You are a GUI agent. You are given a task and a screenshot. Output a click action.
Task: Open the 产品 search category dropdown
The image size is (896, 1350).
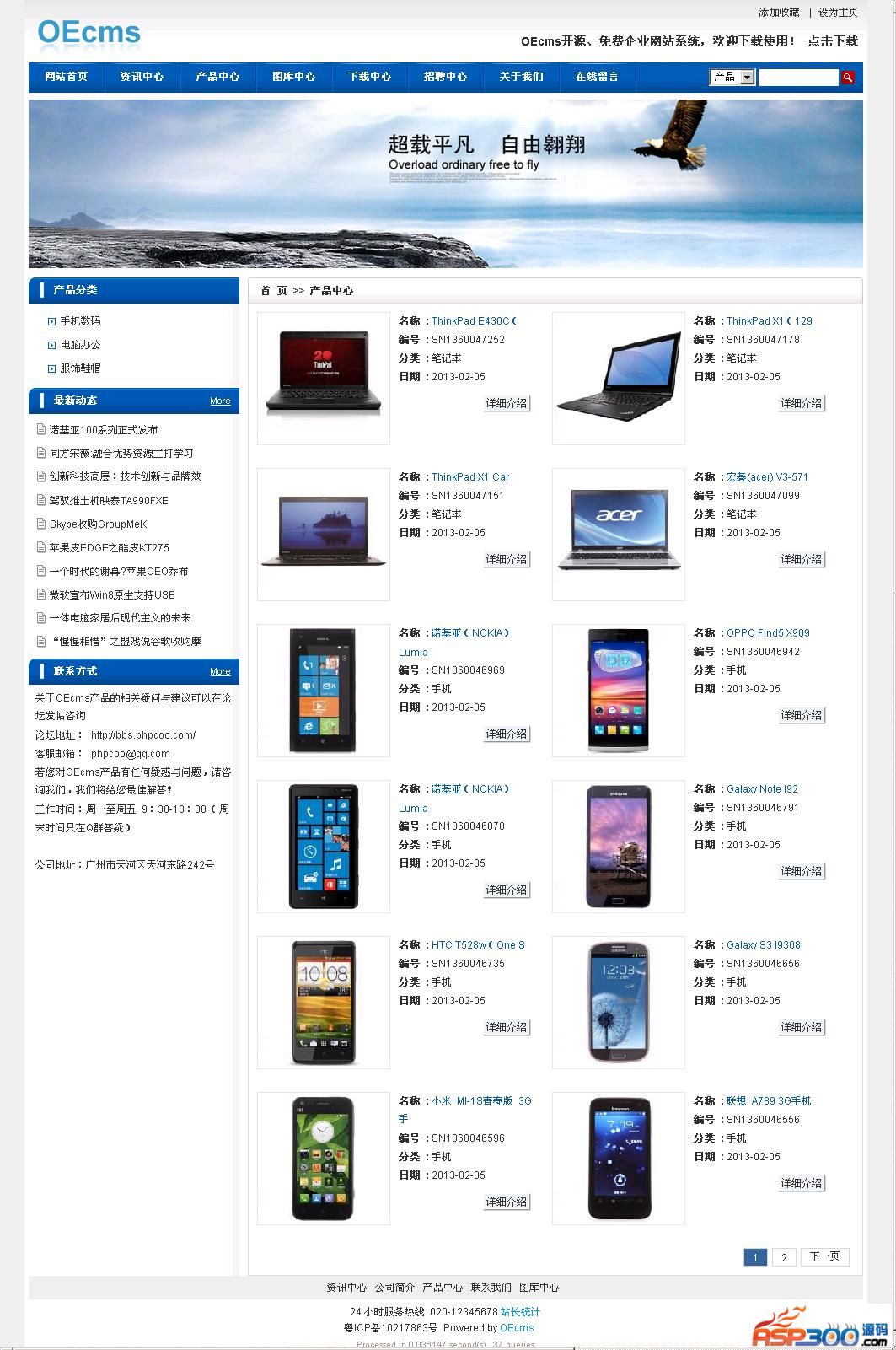732,77
